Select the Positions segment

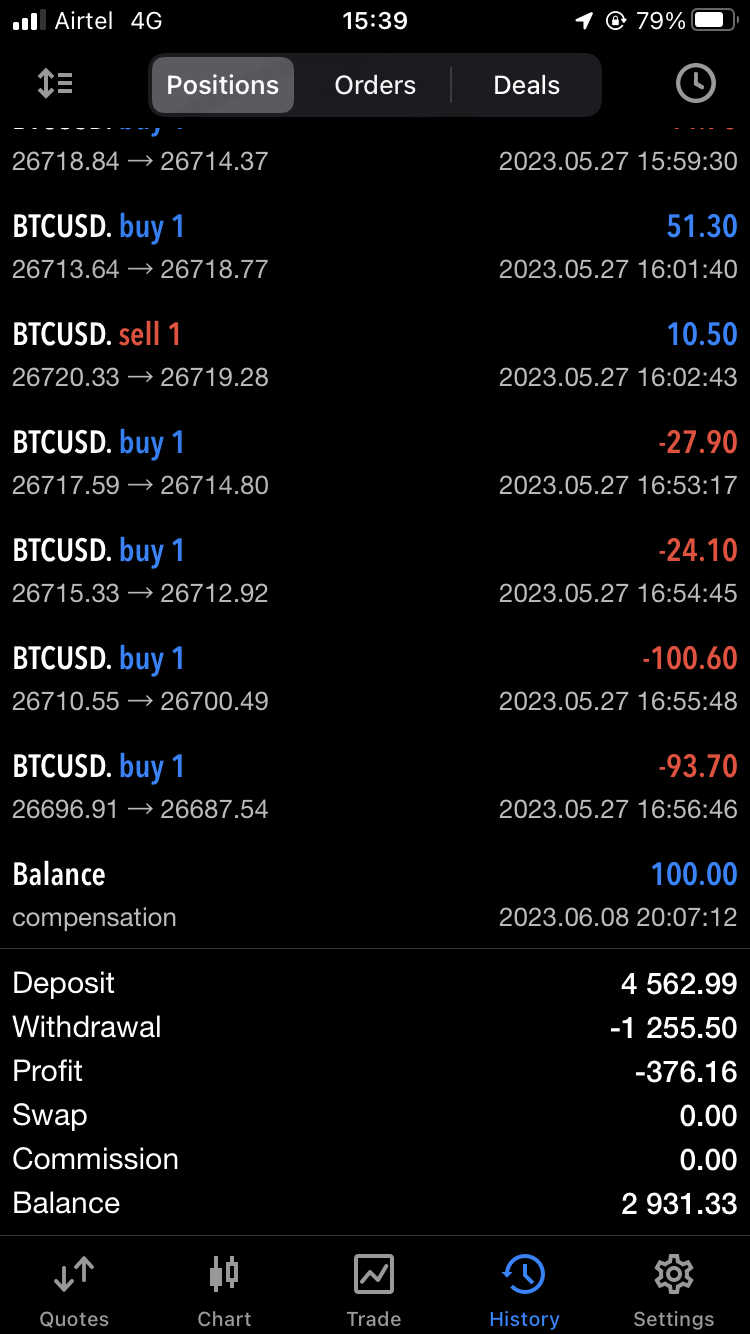tap(222, 85)
